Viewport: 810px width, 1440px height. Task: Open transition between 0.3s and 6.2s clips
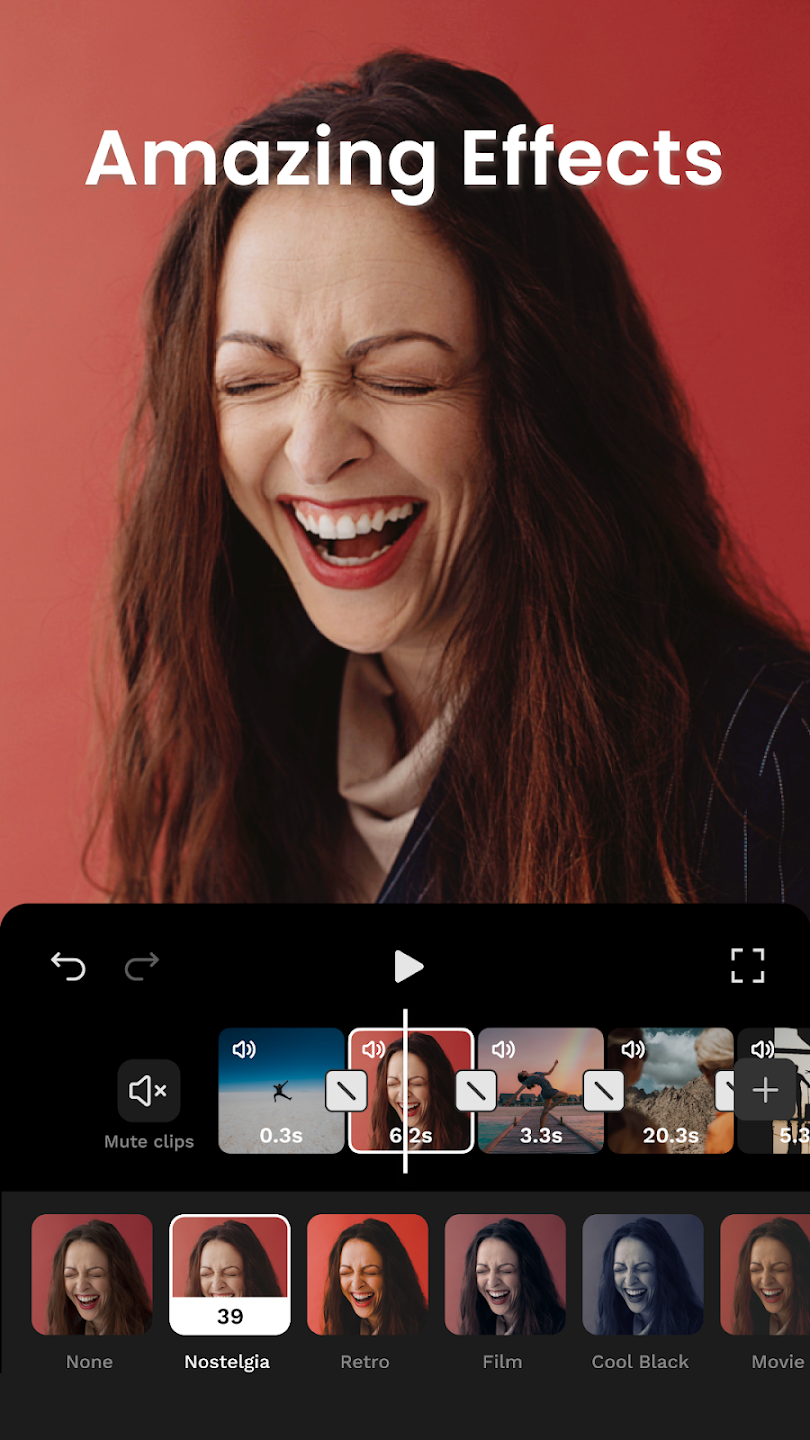pyautogui.click(x=346, y=1091)
